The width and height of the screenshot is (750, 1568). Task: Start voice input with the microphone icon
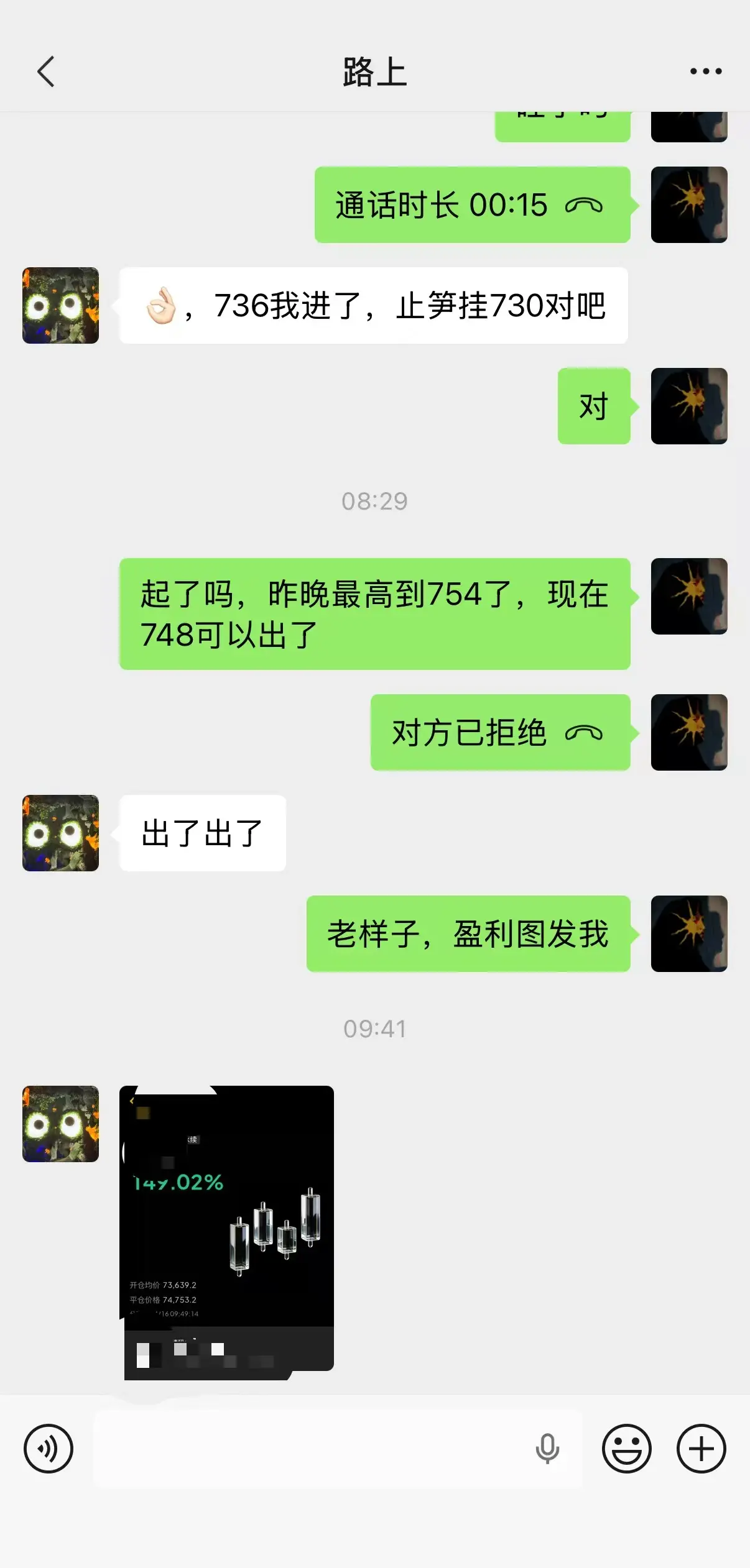click(x=547, y=1448)
